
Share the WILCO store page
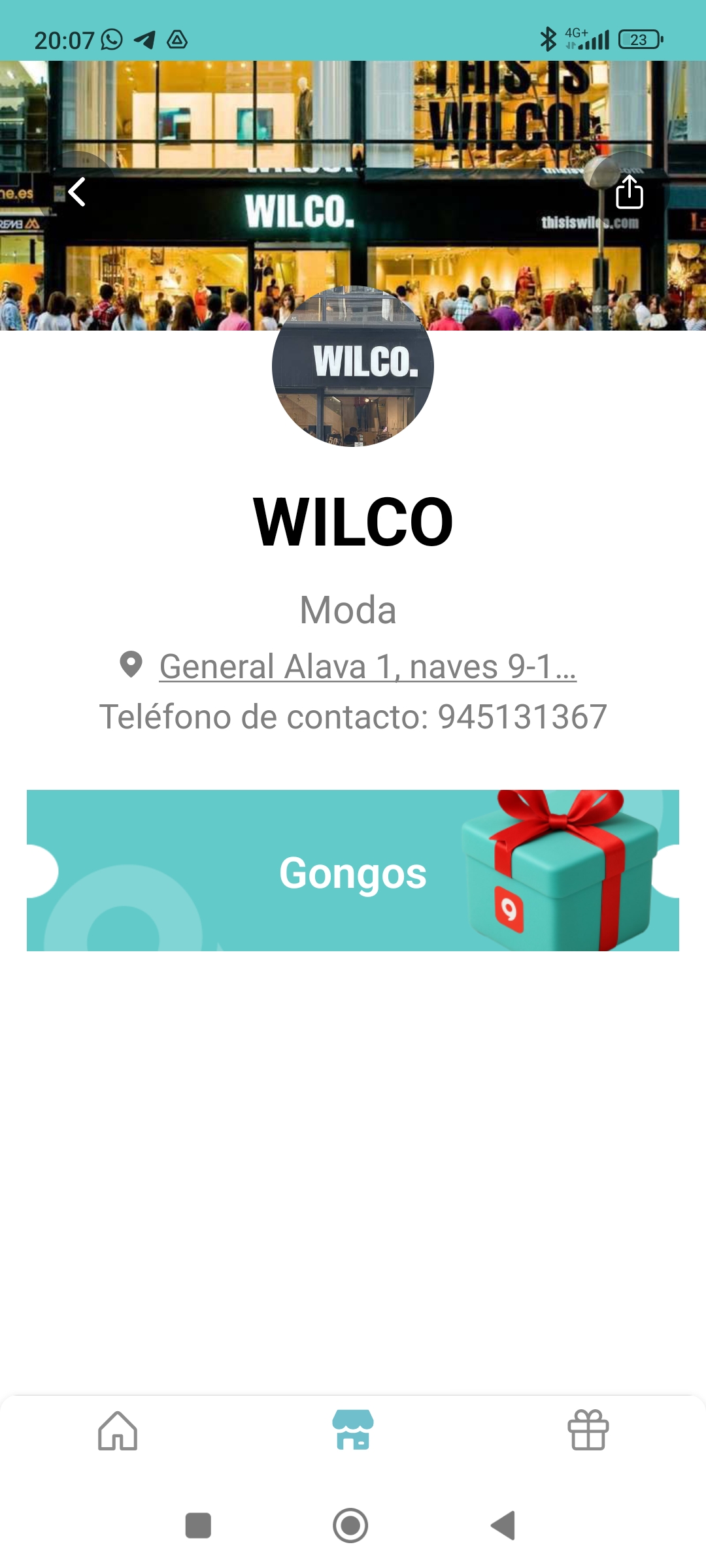tap(629, 192)
